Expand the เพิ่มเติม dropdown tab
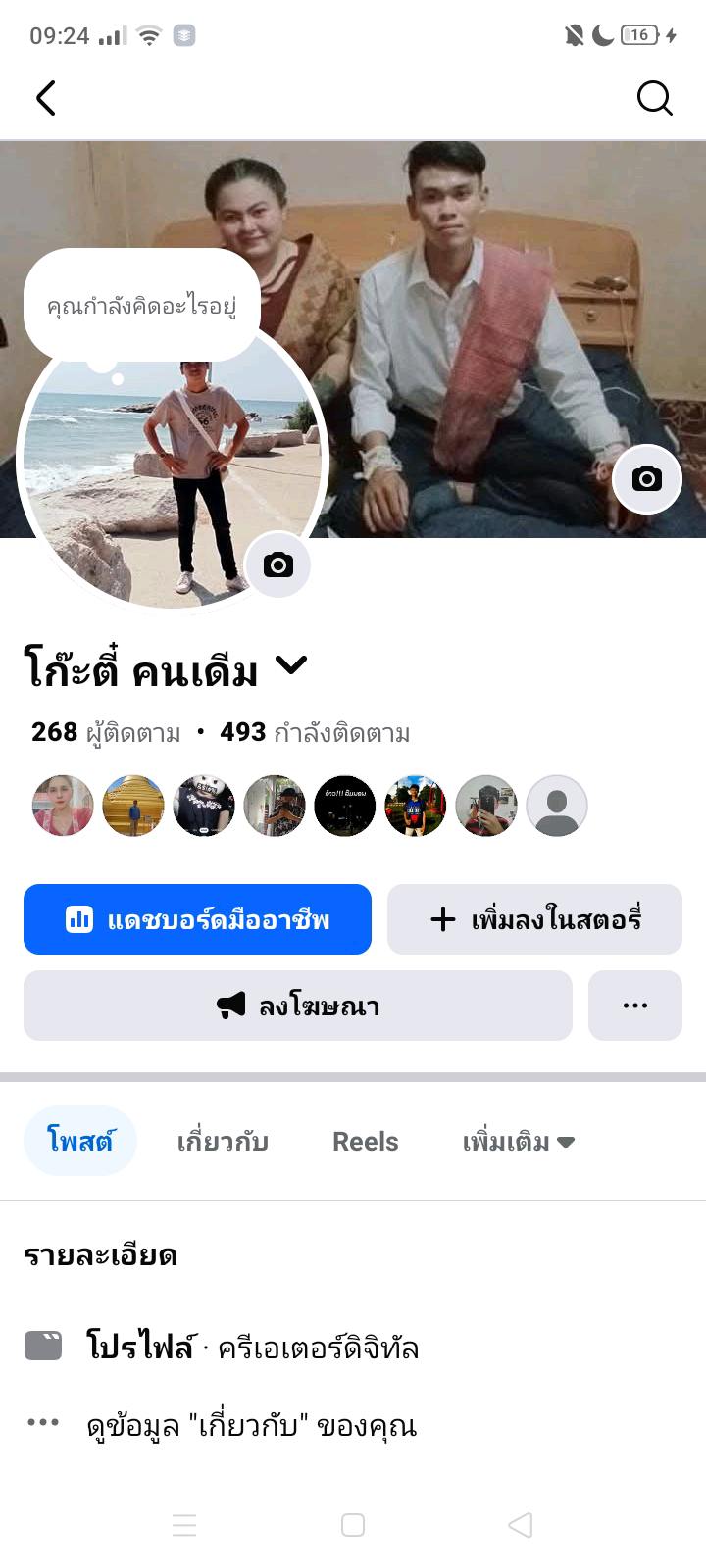Image resolution: width=706 pixels, height=1568 pixels. click(x=518, y=1141)
